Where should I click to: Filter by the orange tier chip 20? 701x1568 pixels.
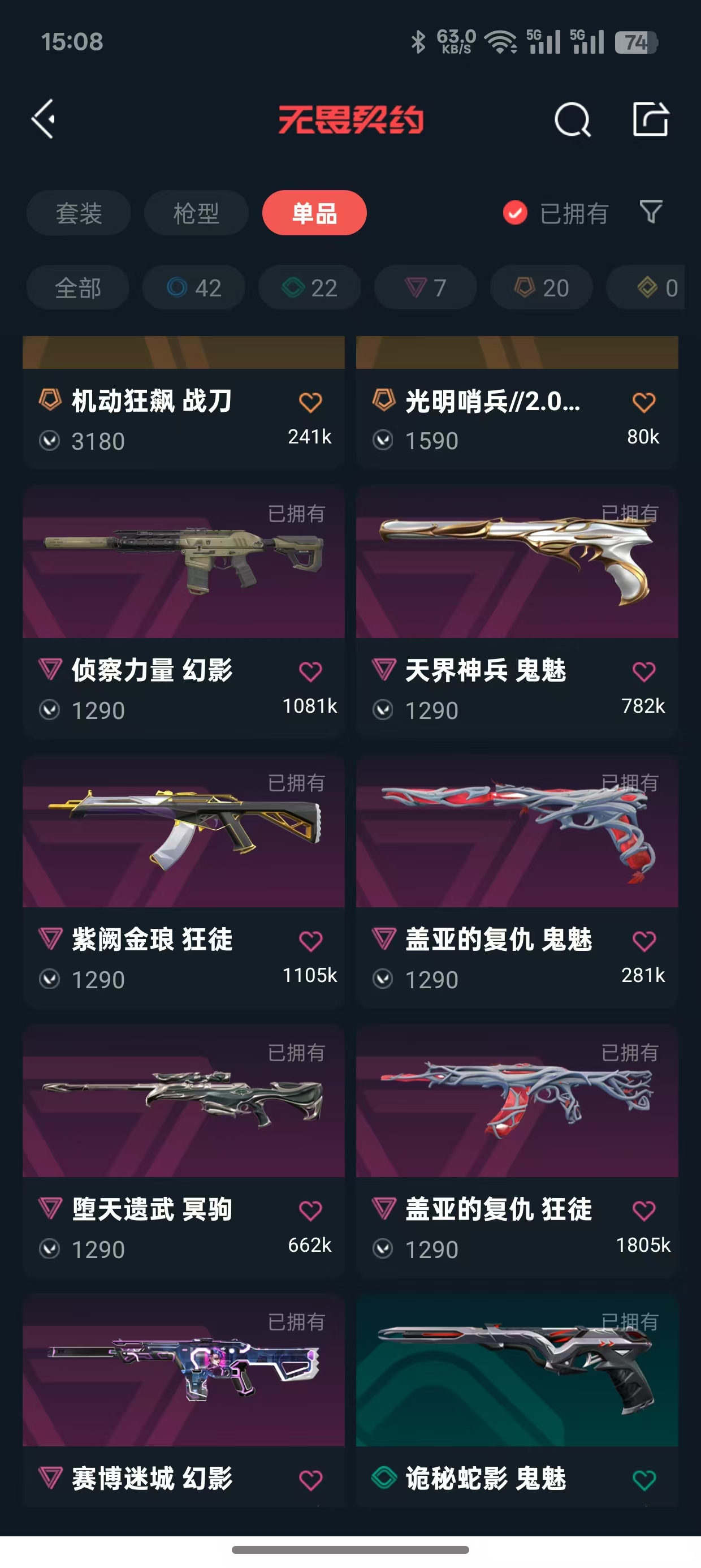[x=541, y=287]
